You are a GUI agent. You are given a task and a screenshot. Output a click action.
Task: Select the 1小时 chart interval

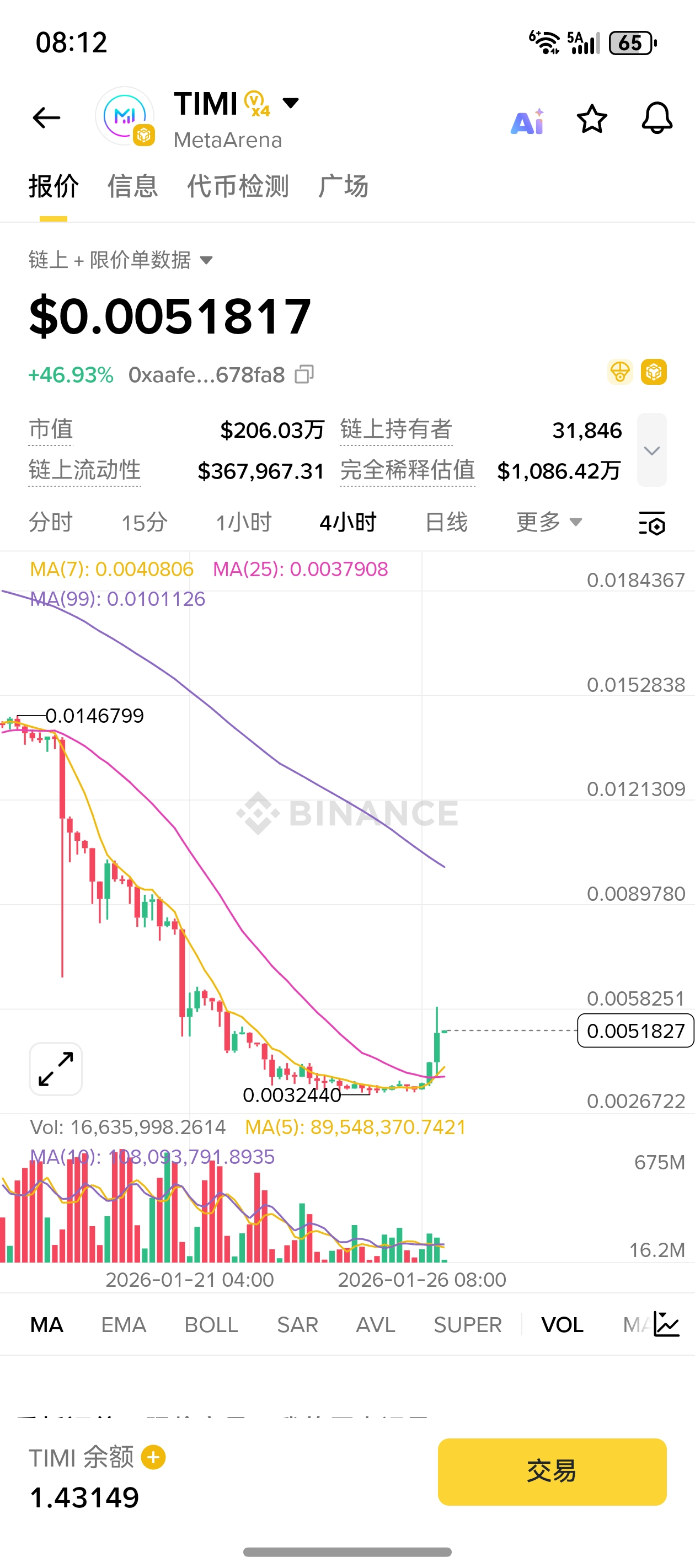[244, 522]
